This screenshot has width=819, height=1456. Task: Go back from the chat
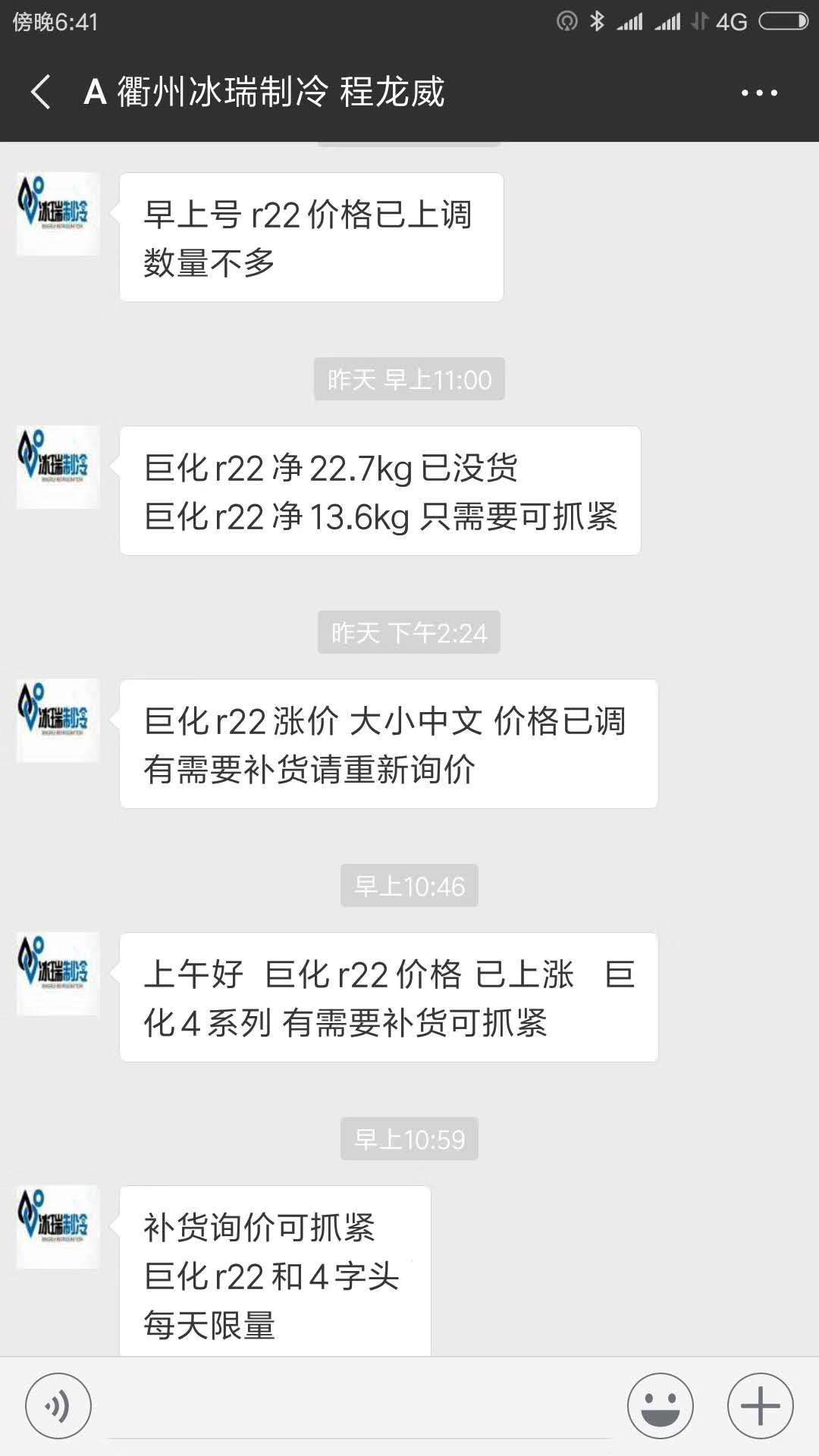[41, 93]
